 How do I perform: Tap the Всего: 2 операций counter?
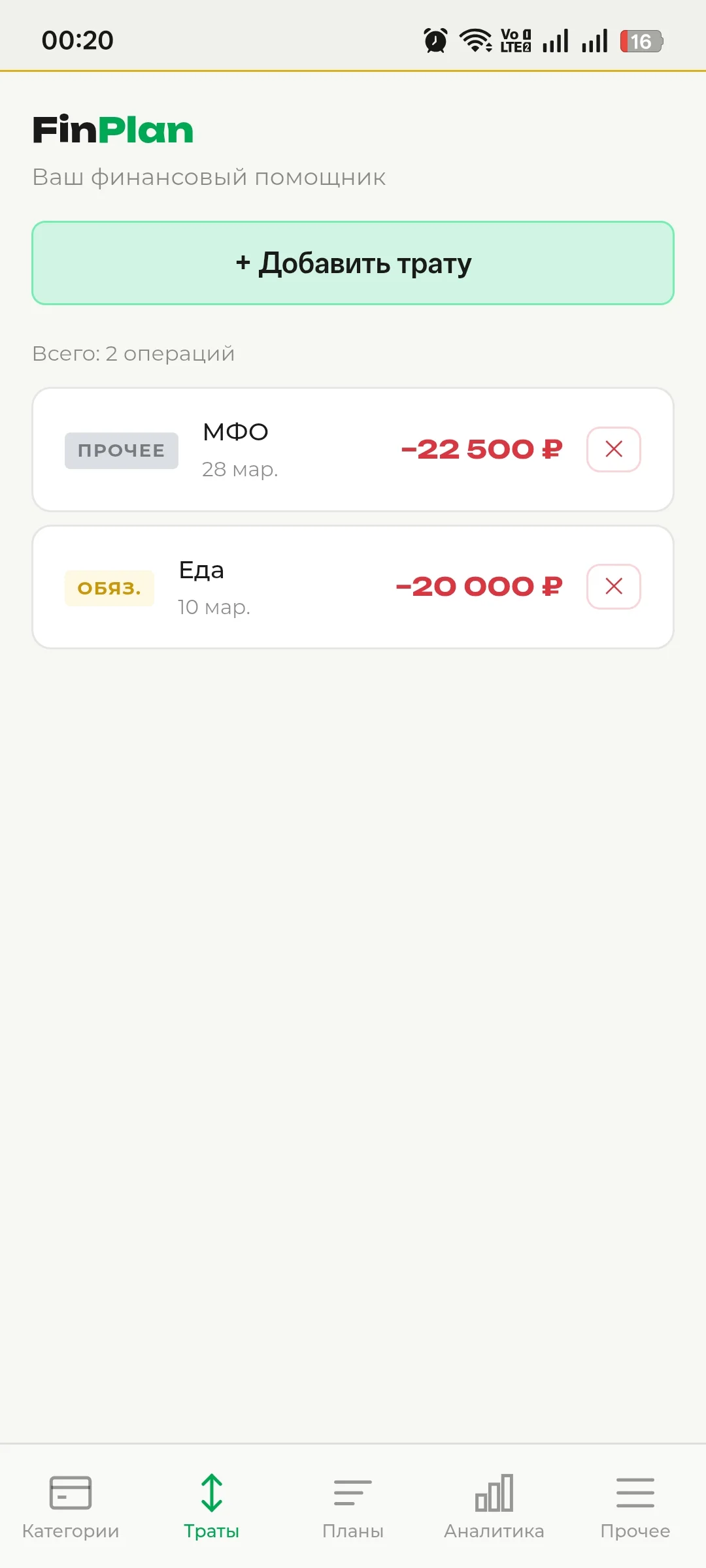coord(133,353)
